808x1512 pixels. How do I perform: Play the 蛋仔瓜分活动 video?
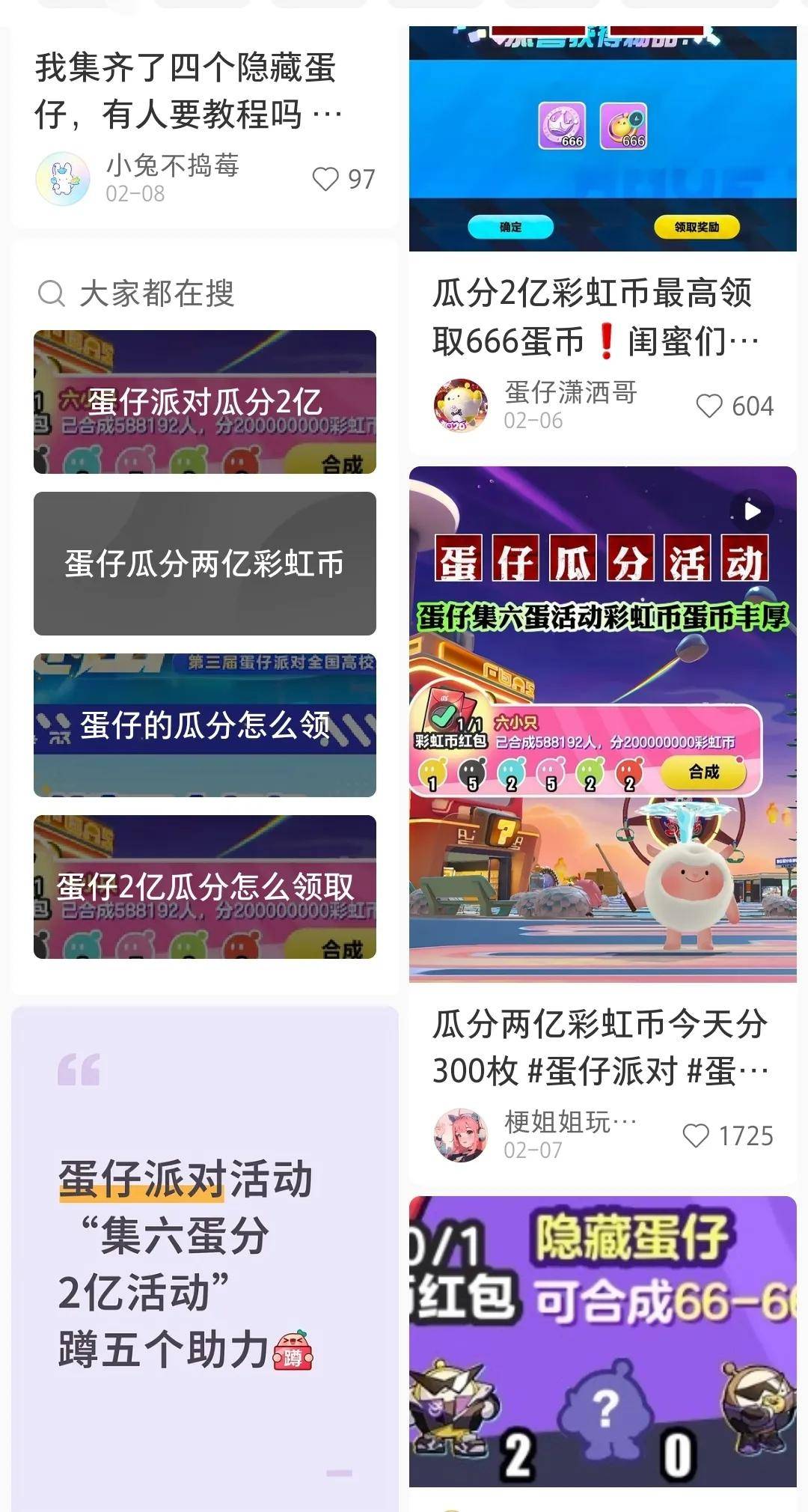[x=753, y=509]
